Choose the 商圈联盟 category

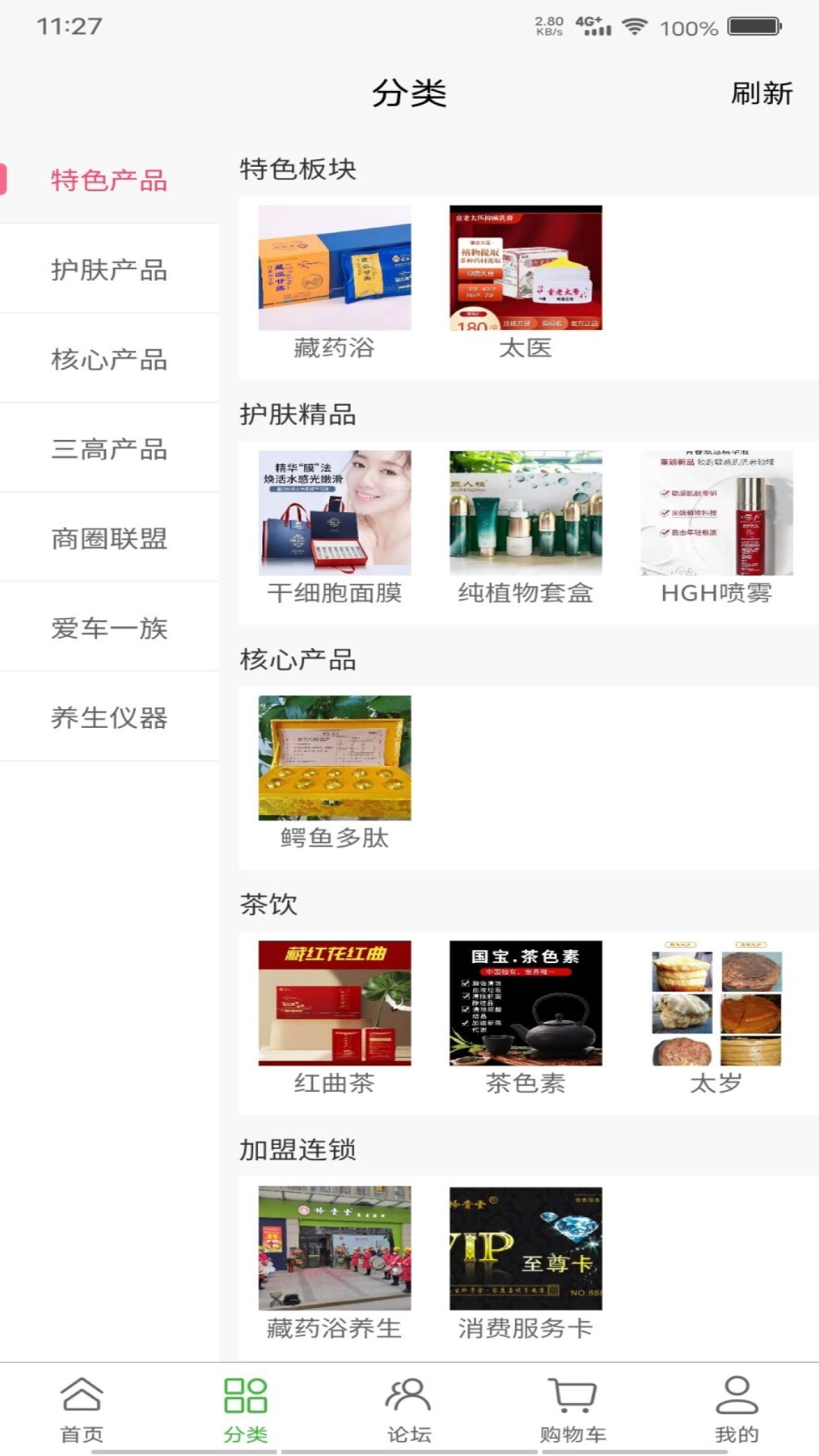(x=109, y=538)
